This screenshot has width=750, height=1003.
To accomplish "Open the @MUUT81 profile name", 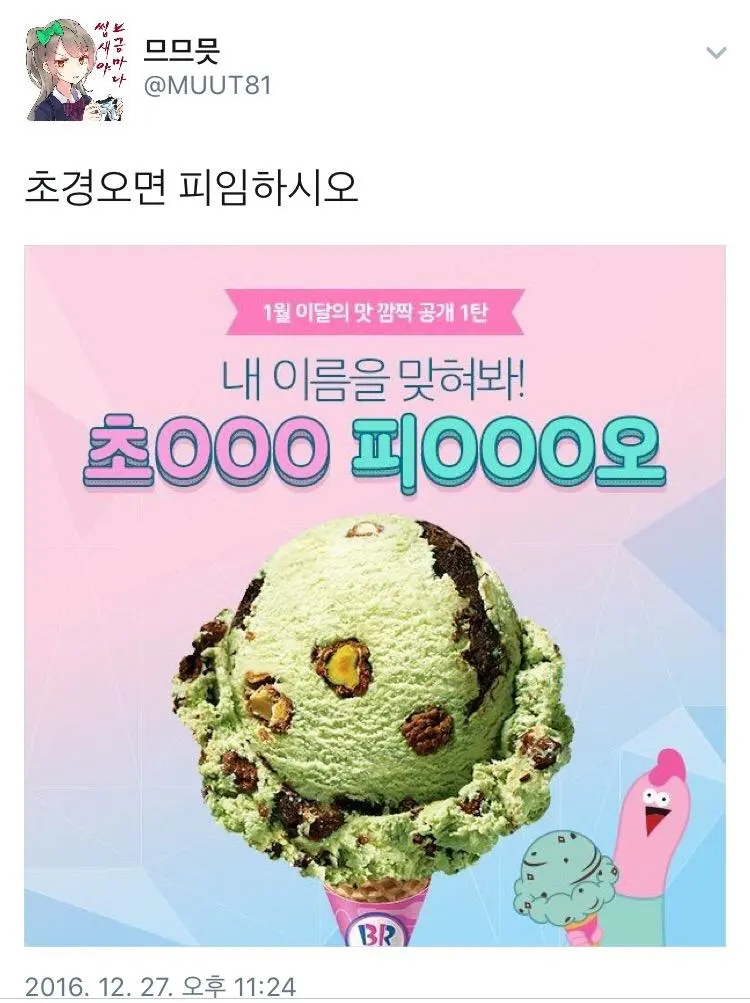I will tap(208, 84).
